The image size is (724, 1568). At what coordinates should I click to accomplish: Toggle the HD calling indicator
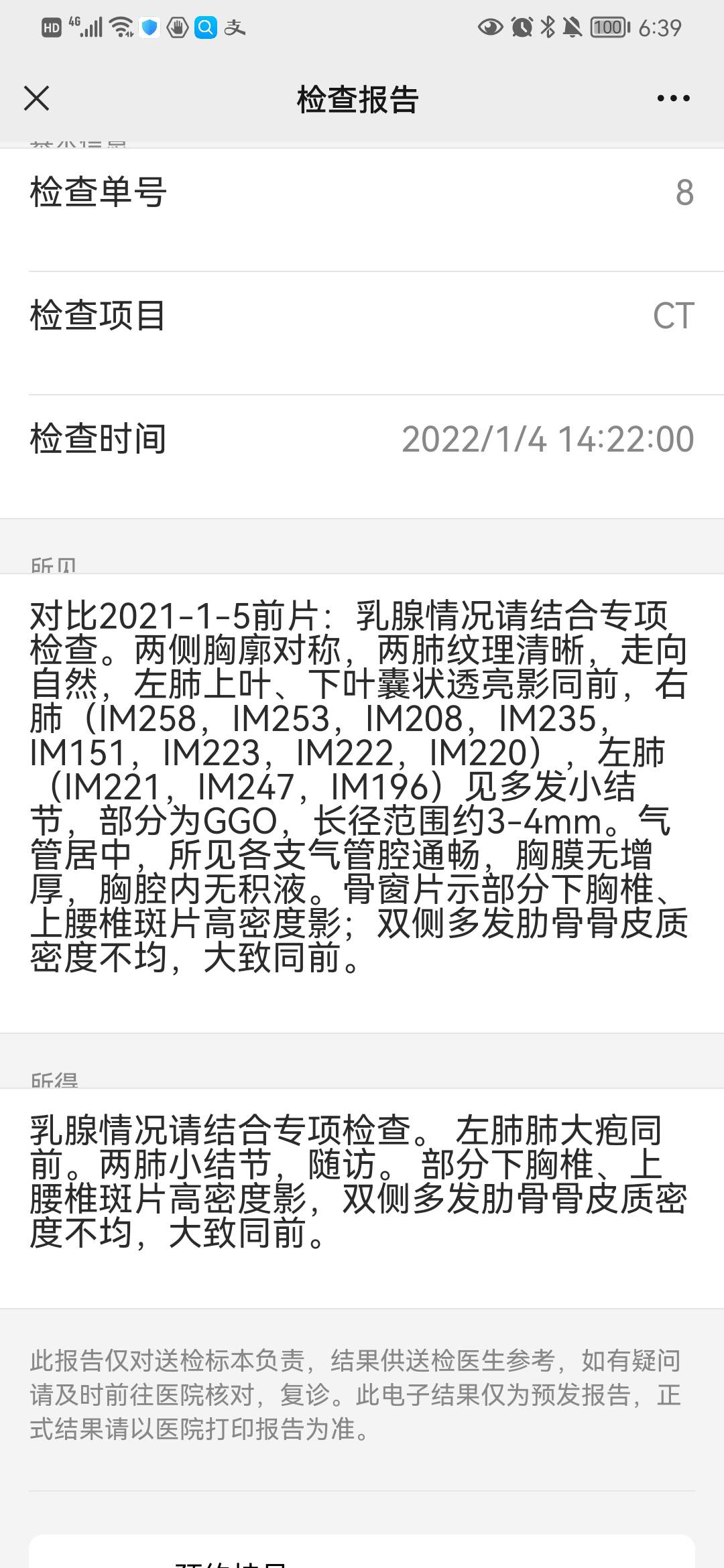50,27
